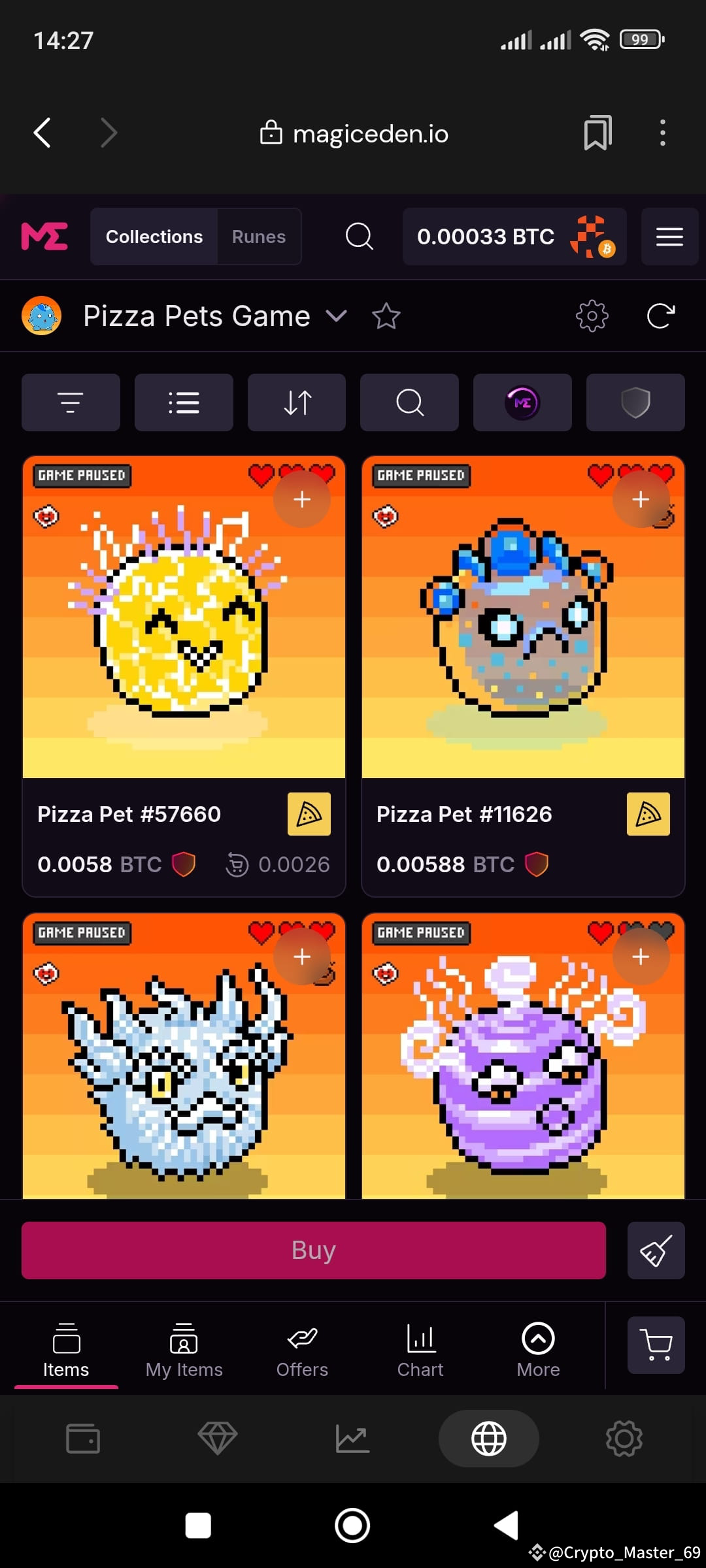
Task: Add Pizza Pet #11626 to cart with plus
Action: [640, 498]
